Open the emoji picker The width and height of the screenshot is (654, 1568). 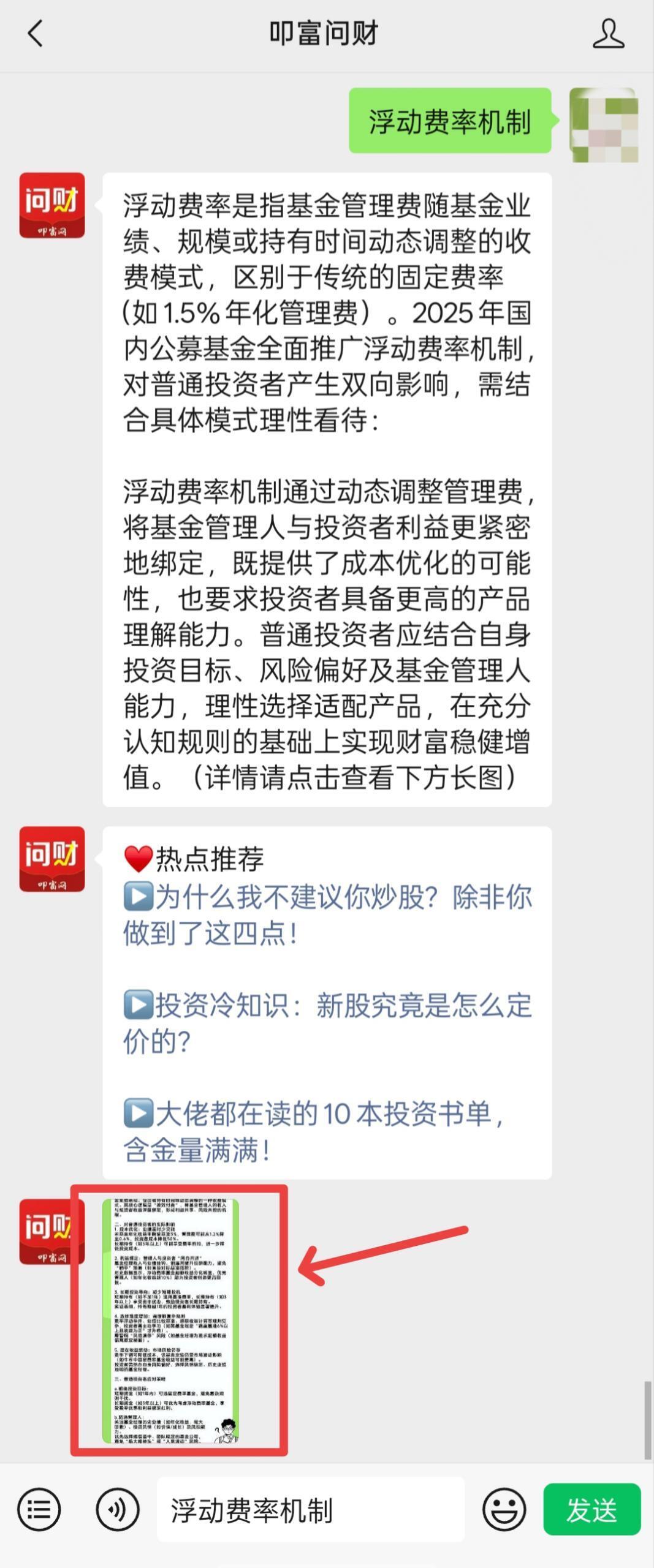click(504, 1510)
